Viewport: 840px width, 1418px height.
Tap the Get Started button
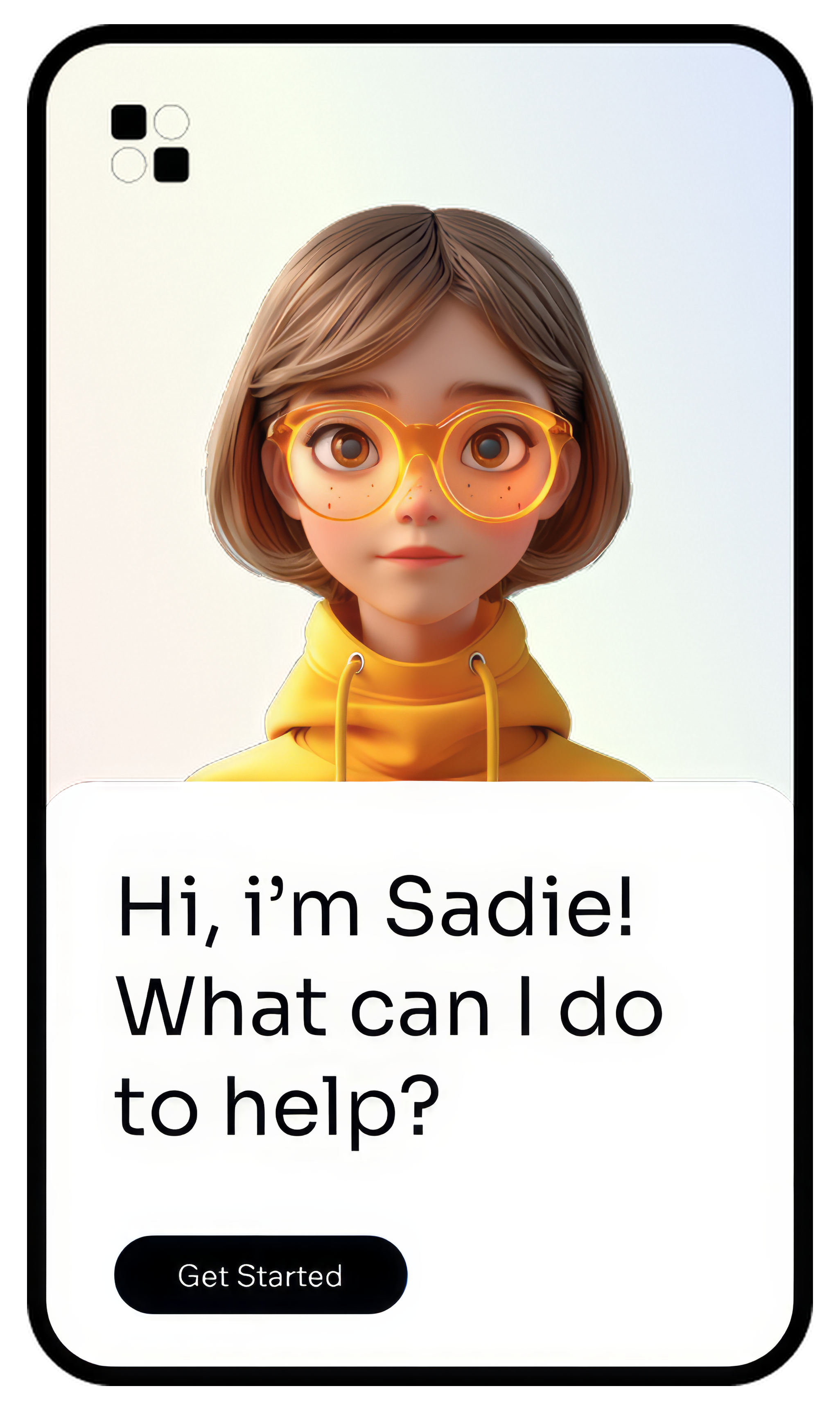click(260, 1275)
